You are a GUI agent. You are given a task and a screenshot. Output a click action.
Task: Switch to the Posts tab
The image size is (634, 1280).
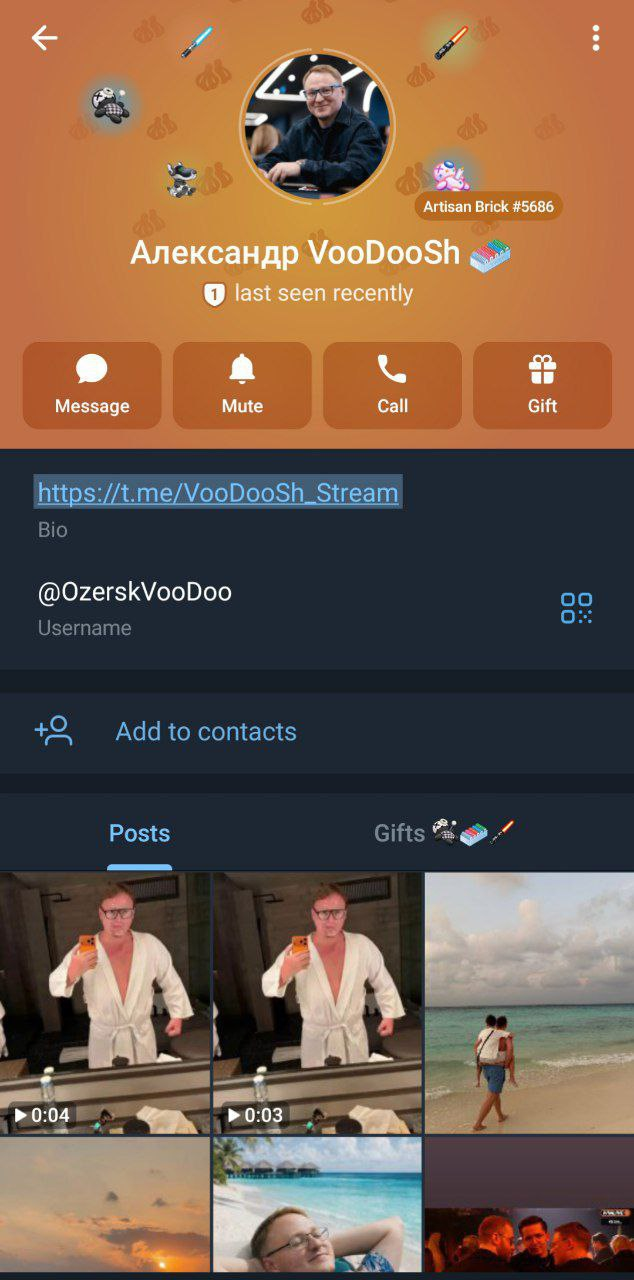pos(139,833)
